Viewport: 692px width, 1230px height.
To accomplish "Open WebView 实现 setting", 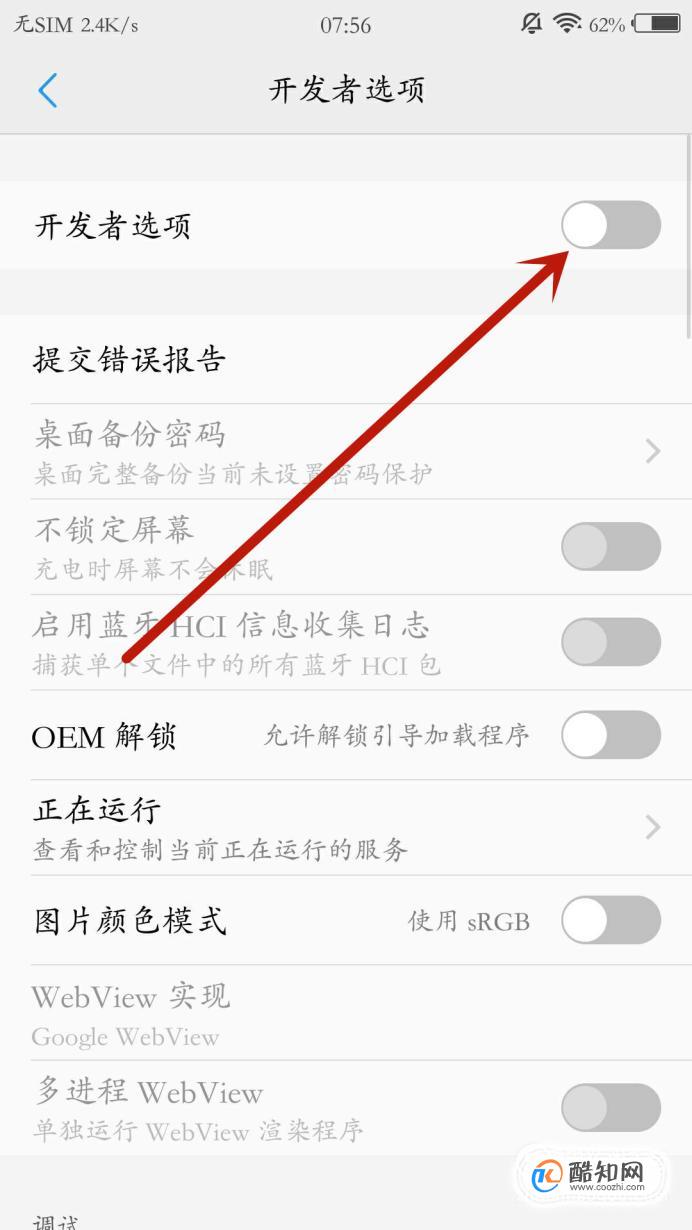I will (346, 1013).
